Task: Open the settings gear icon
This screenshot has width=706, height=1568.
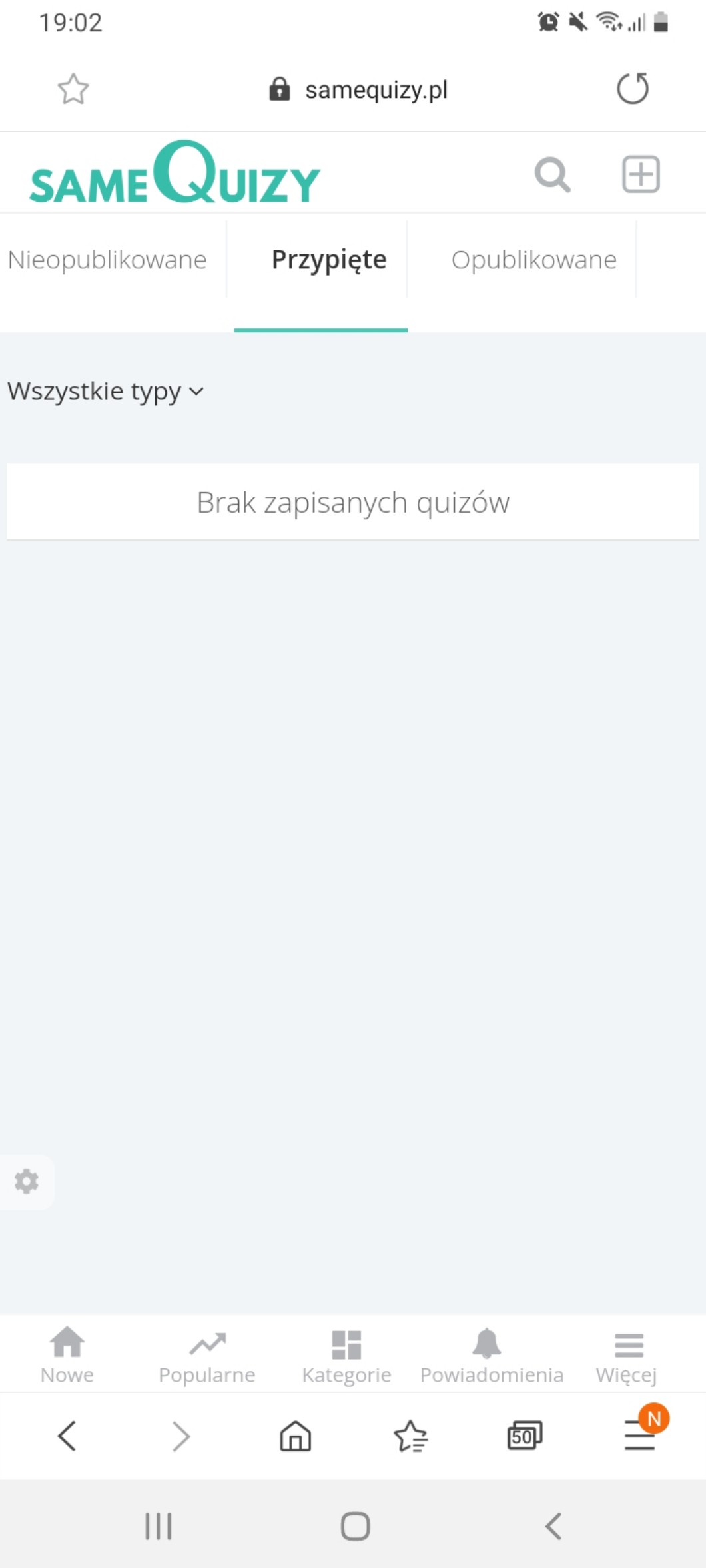Action: (x=27, y=1181)
